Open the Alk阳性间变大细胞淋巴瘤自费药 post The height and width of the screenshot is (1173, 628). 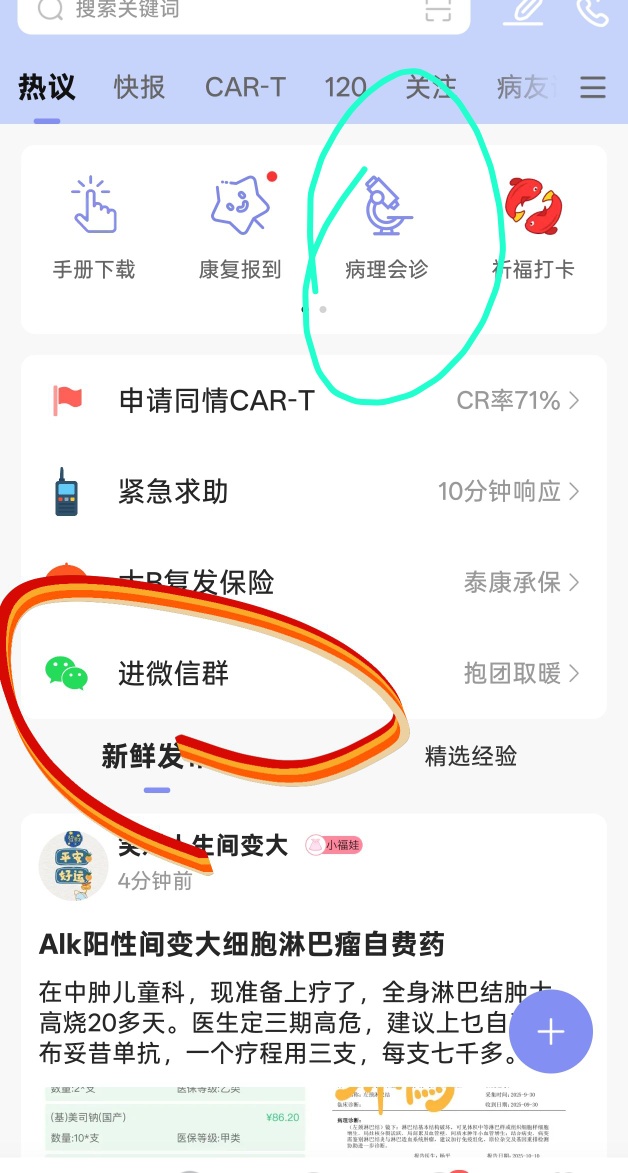coord(241,944)
